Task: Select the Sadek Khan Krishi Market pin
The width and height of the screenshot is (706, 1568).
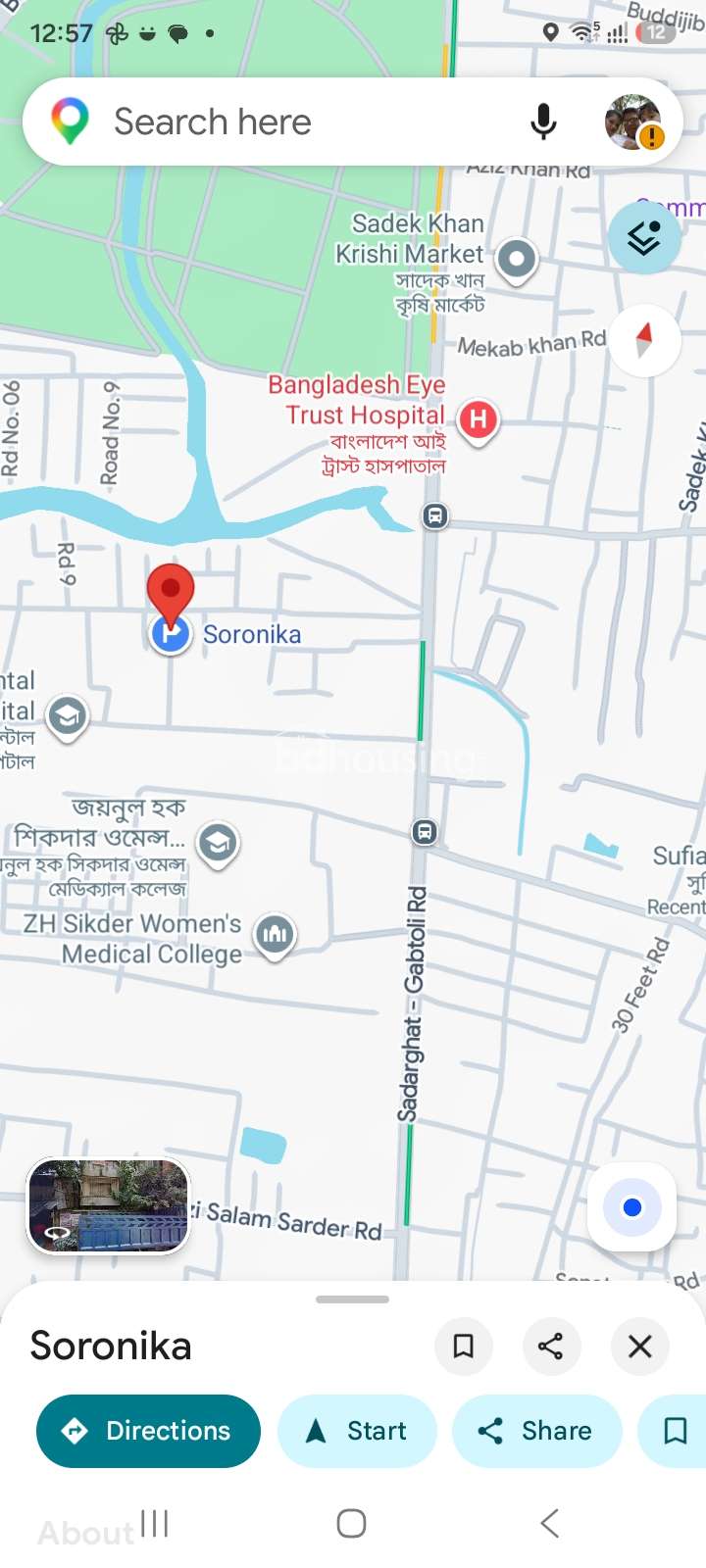Action: click(x=517, y=261)
